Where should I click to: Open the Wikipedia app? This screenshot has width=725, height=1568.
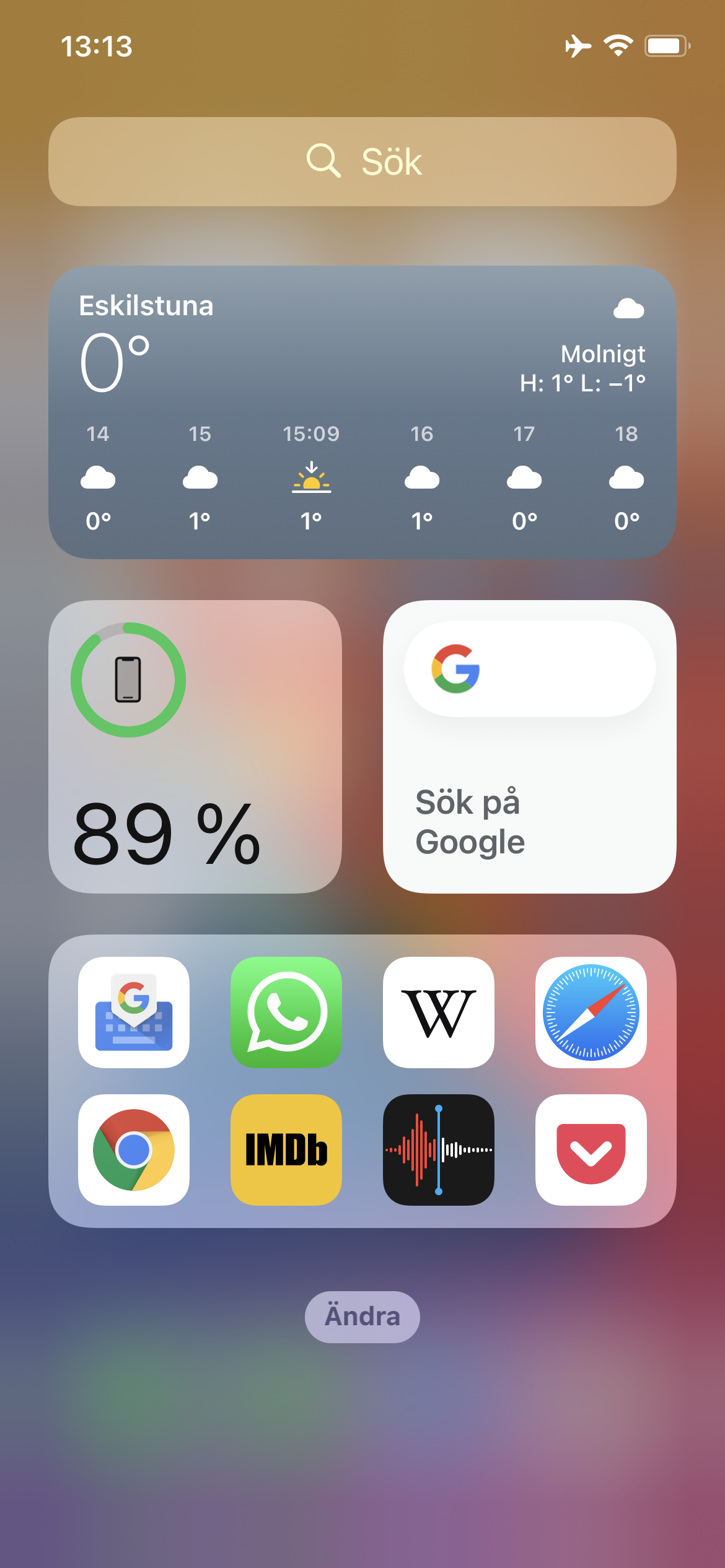click(x=439, y=1013)
